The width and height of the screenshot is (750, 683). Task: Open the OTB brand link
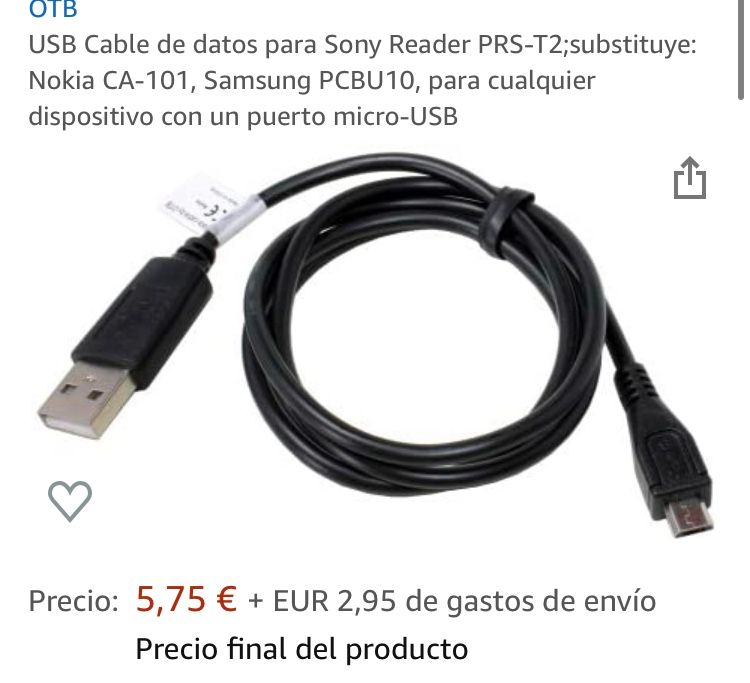tap(52, 11)
